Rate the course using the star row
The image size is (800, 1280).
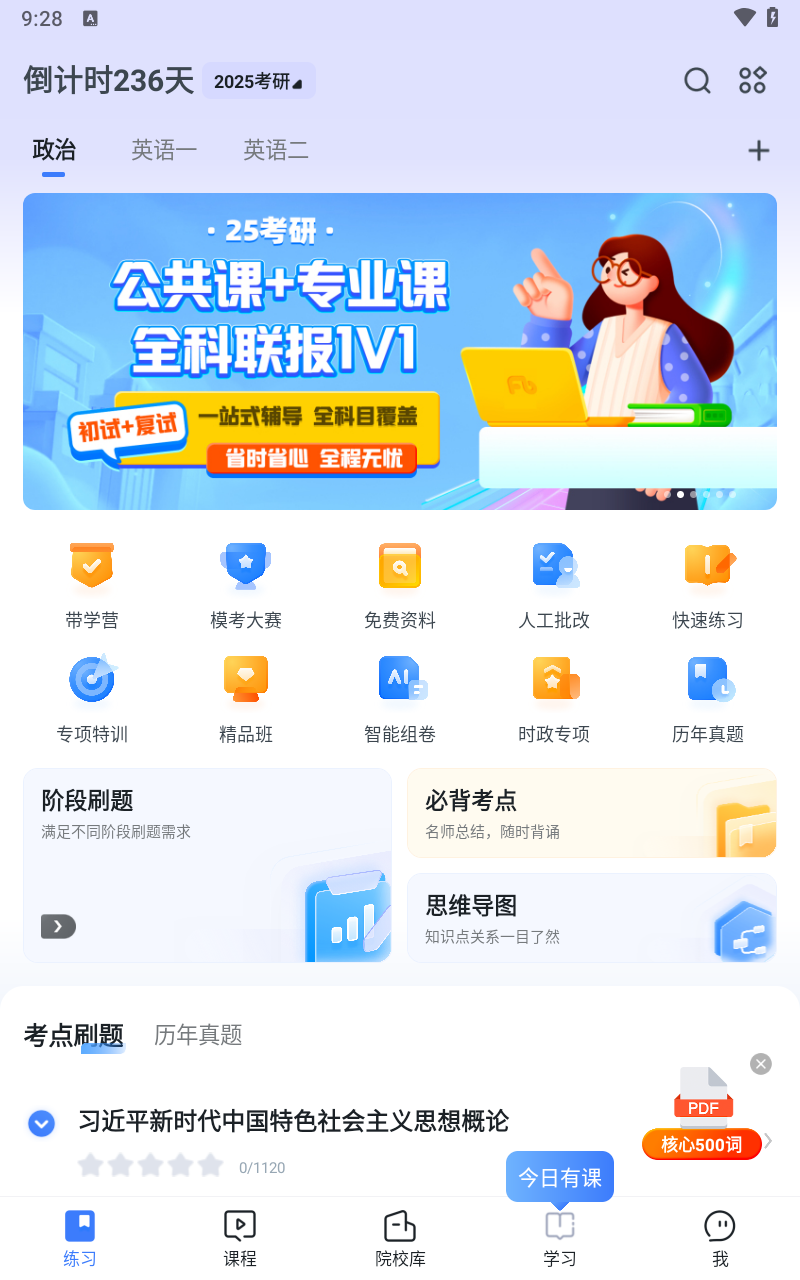[x=150, y=1164]
